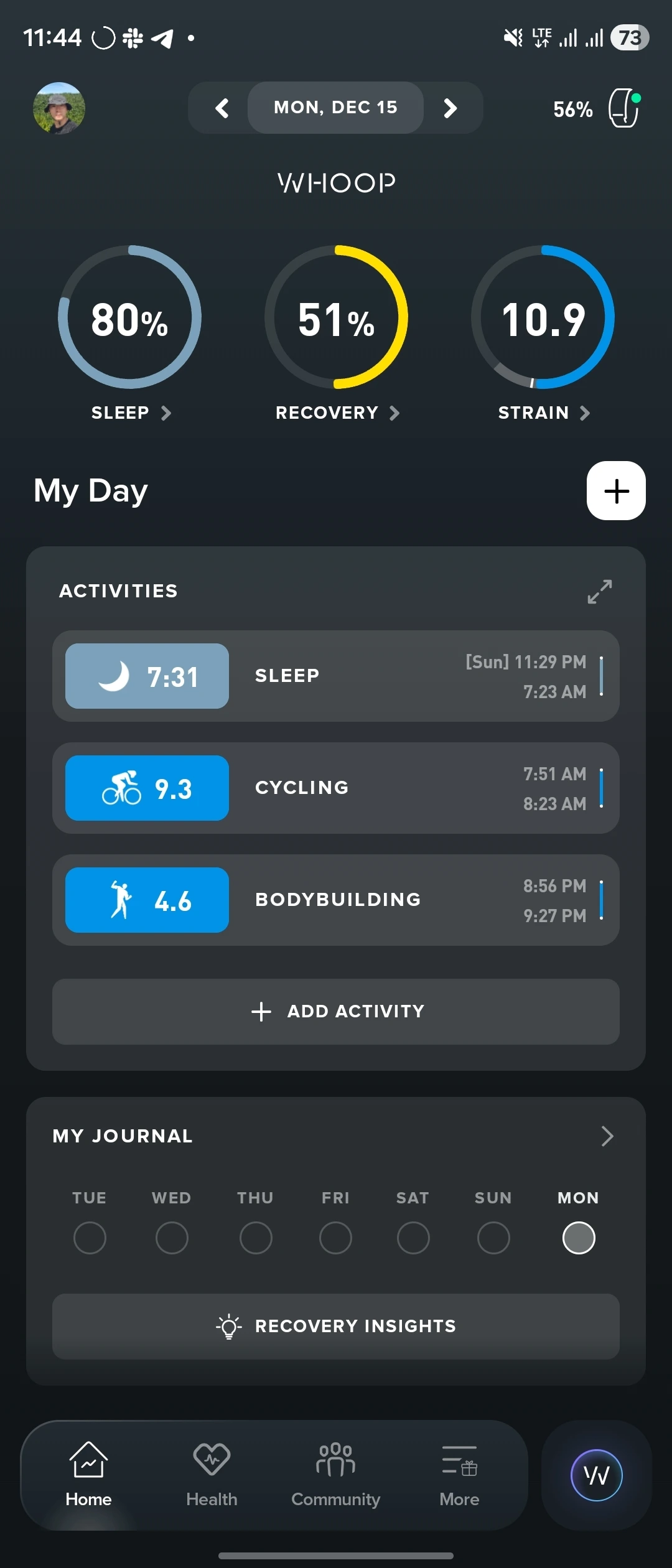Switch to the Health tab
This screenshot has width=672, height=1568.
pyautogui.click(x=212, y=1475)
